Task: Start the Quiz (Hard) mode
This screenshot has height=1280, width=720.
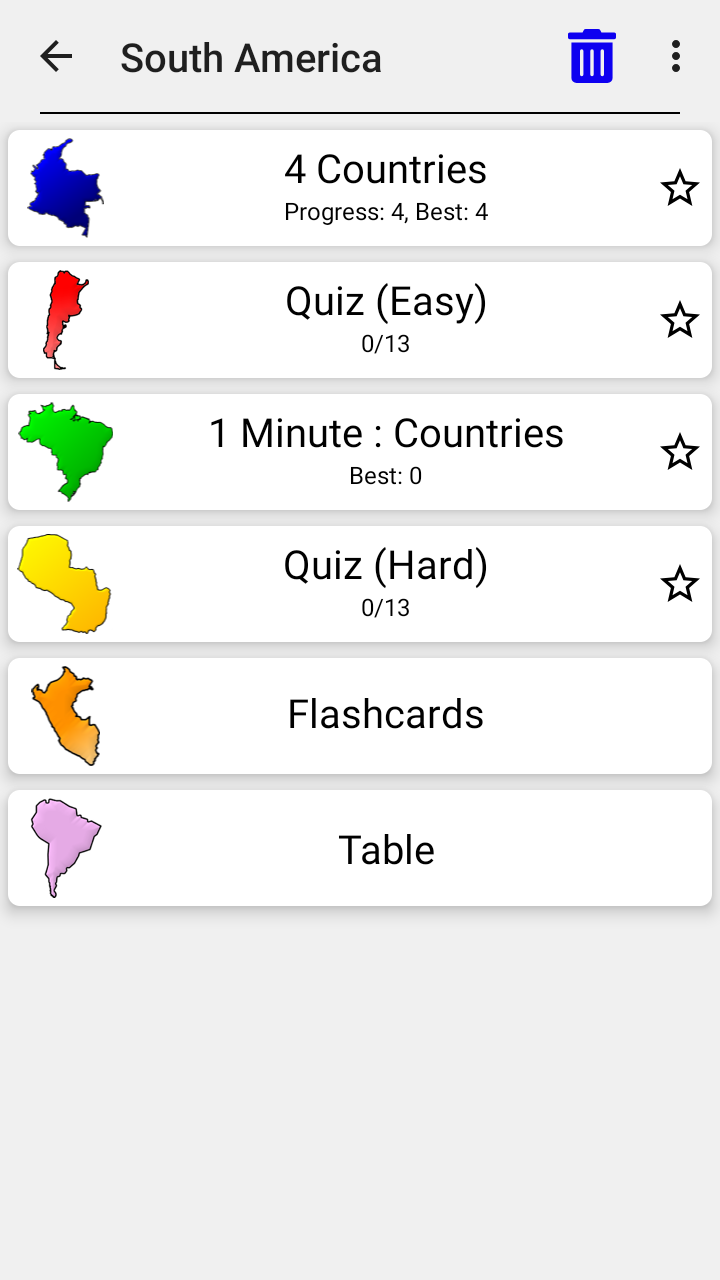Action: [385, 565]
